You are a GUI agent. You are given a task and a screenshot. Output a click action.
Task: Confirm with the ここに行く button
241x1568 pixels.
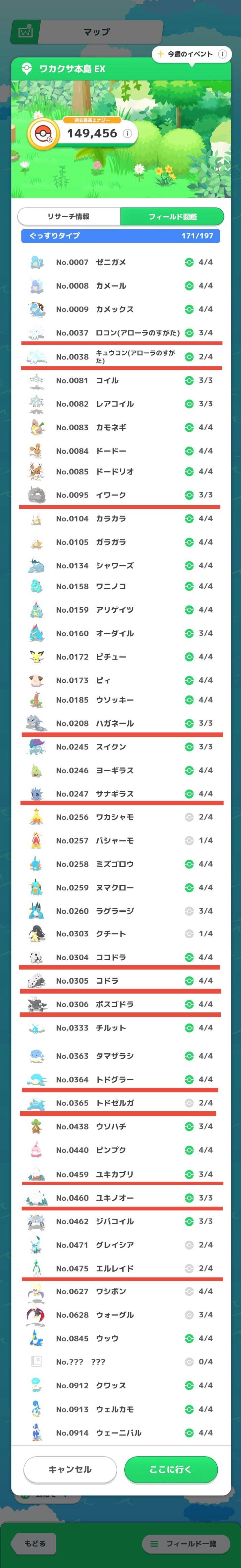171,1469
